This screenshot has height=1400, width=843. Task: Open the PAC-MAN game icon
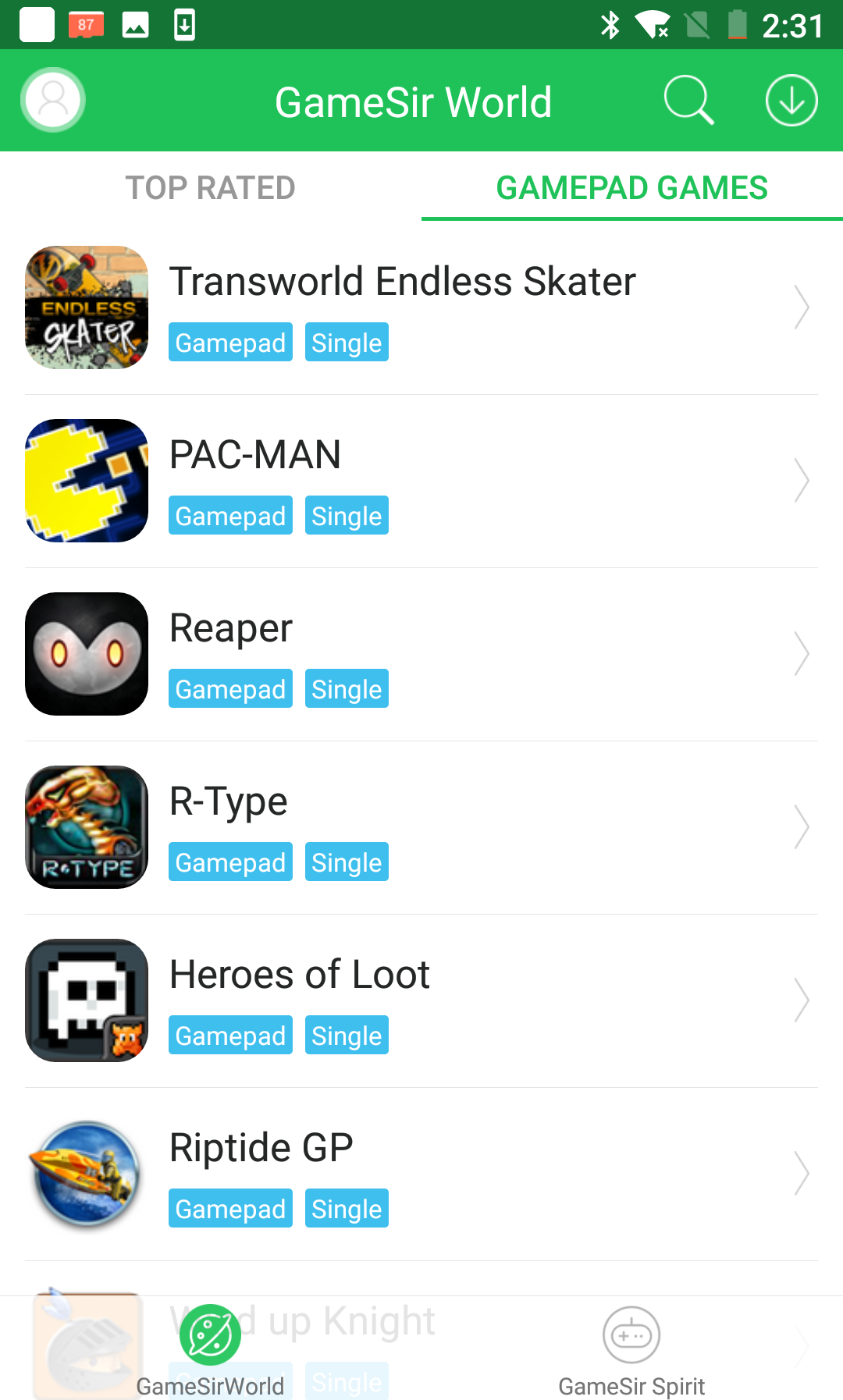pyautogui.click(x=86, y=481)
